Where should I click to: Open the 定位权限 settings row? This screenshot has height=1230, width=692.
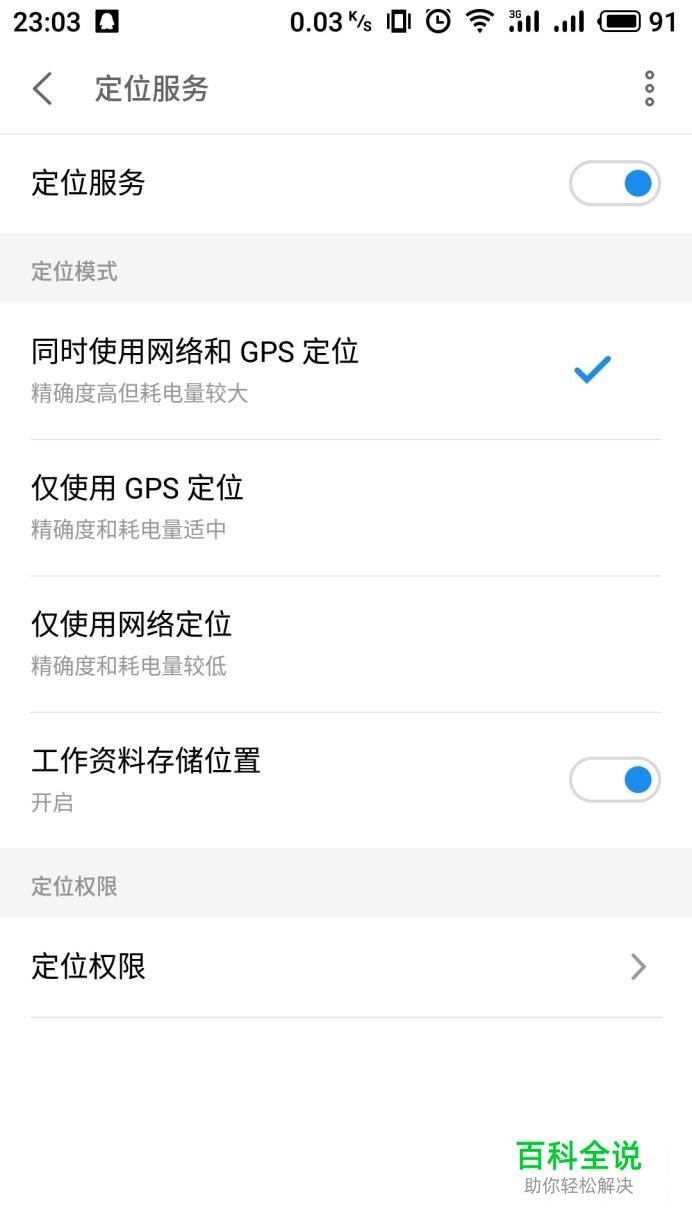(x=346, y=967)
